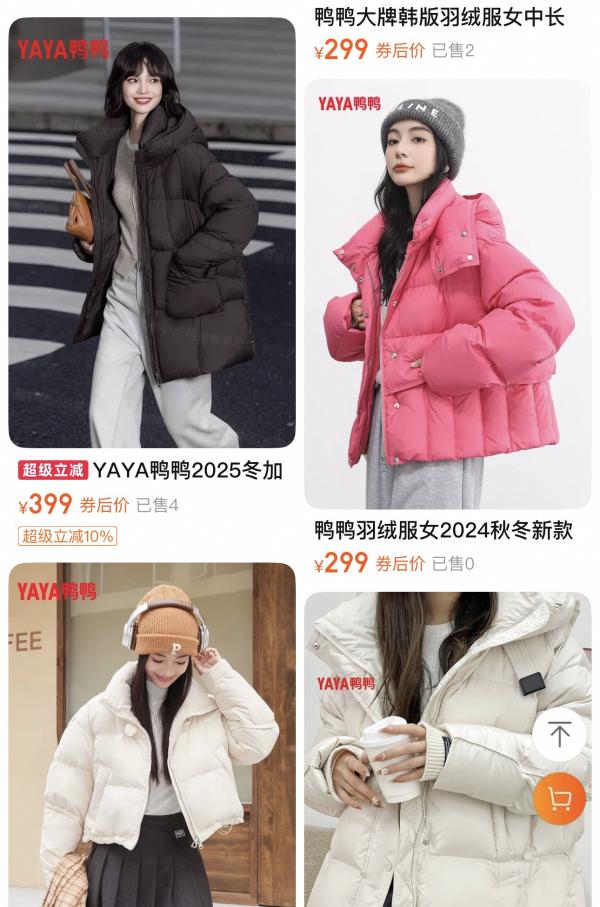600x907 pixels.
Task: Open the cream short jacket with orange beanie
Action: point(152,735)
